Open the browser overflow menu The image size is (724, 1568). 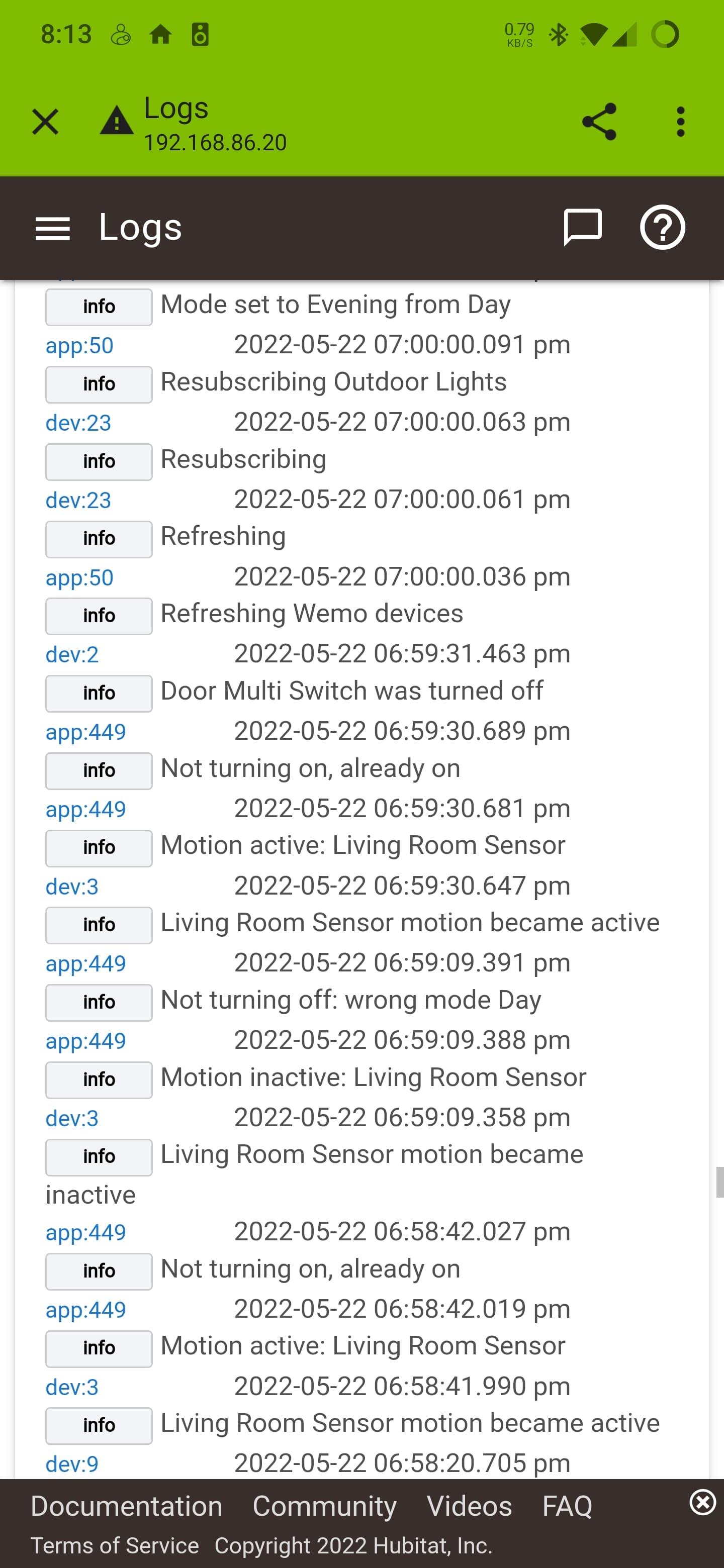coord(680,122)
